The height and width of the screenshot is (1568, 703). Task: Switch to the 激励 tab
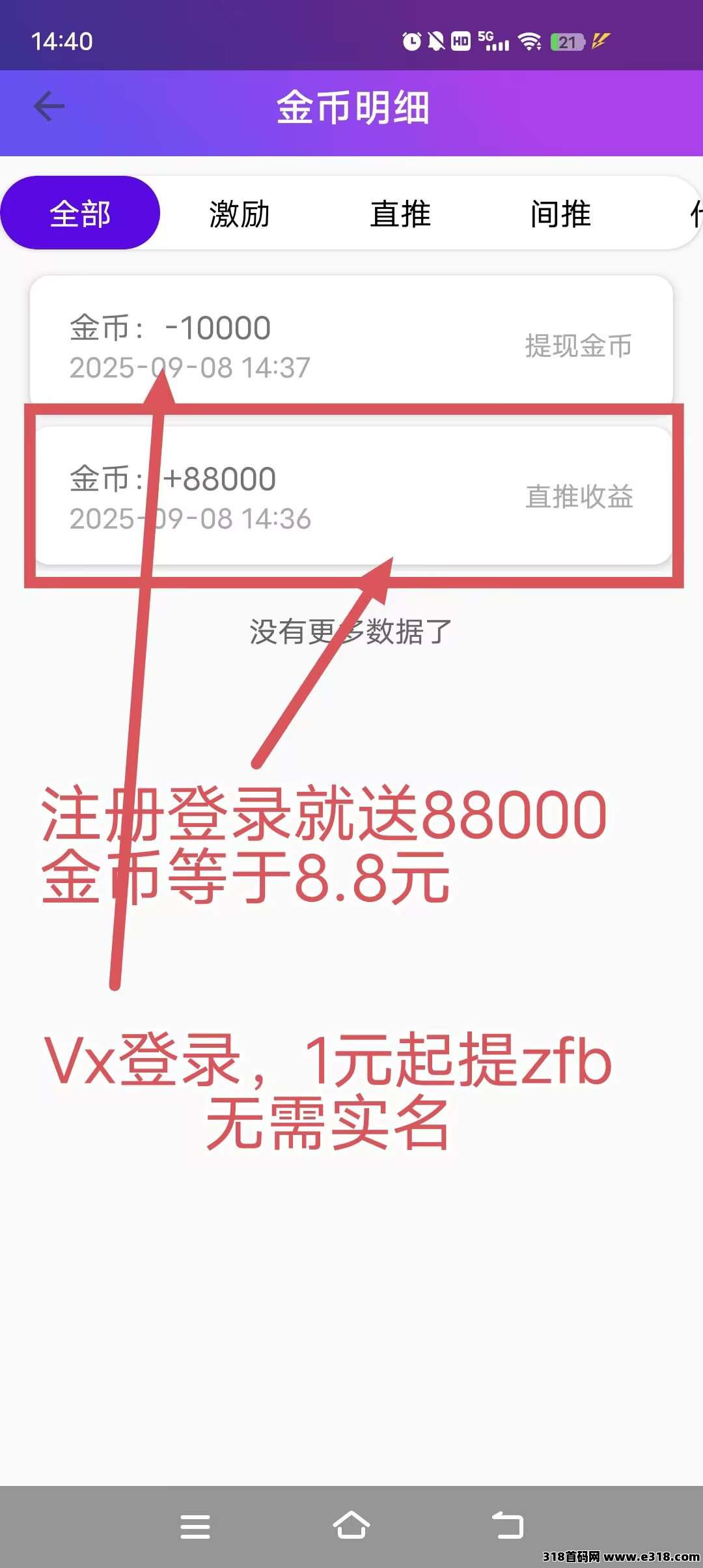pyautogui.click(x=240, y=214)
